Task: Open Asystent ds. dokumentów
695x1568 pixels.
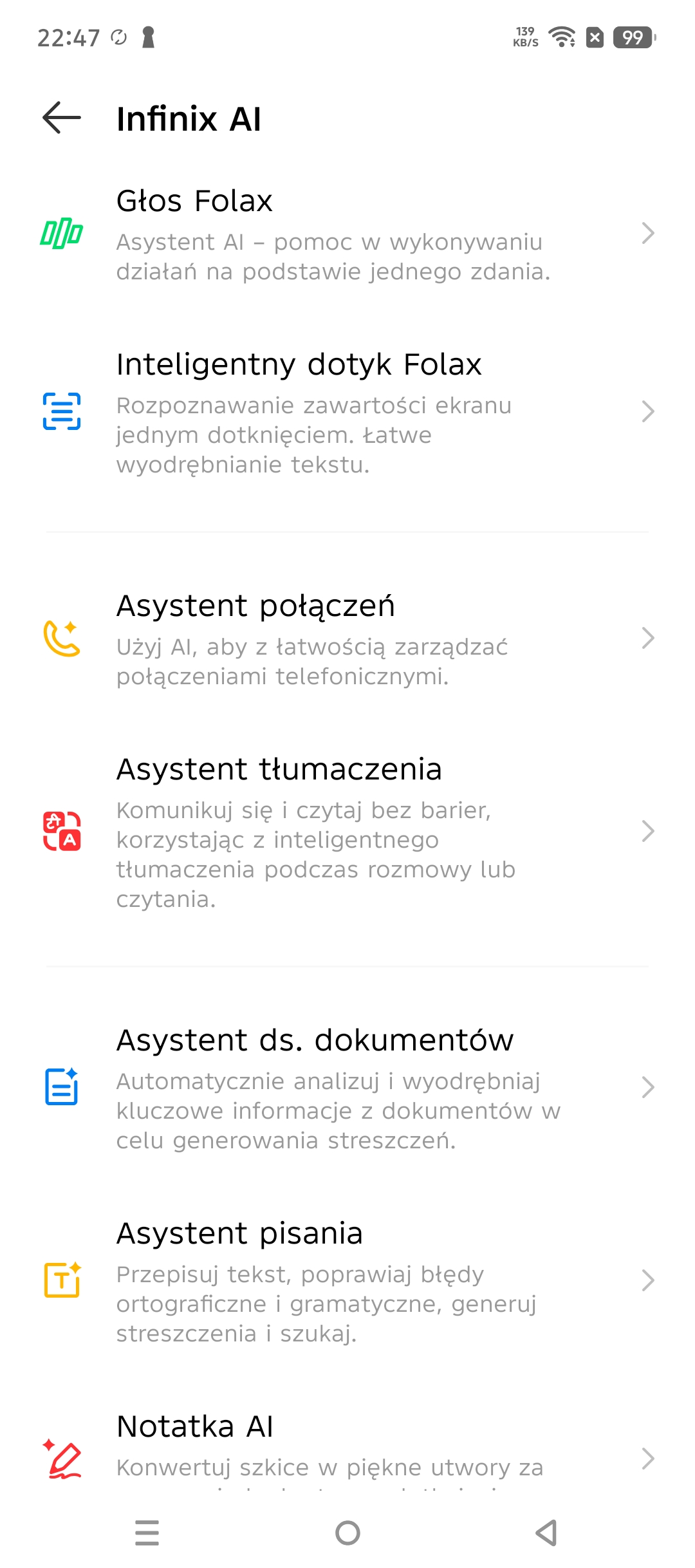Action: 347,1088
